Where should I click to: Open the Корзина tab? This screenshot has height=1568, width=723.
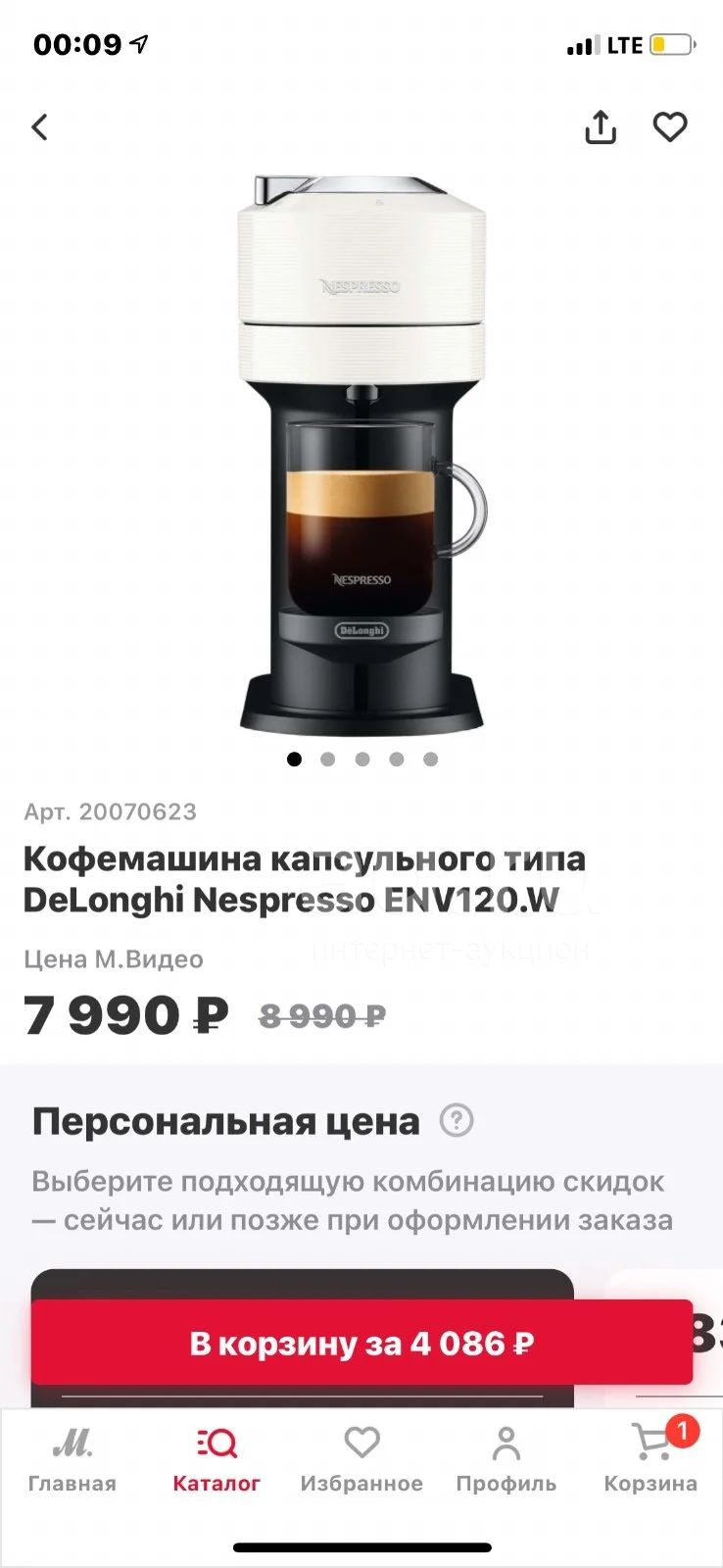[651, 1459]
